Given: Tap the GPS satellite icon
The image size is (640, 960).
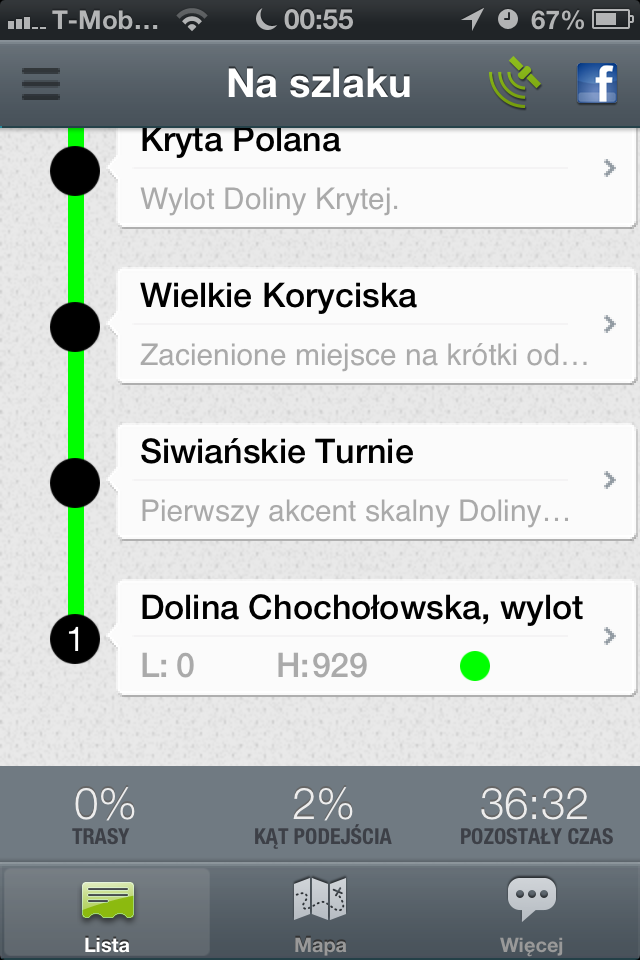Looking at the screenshot, I should pyautogui.click(x=515, y=84).
